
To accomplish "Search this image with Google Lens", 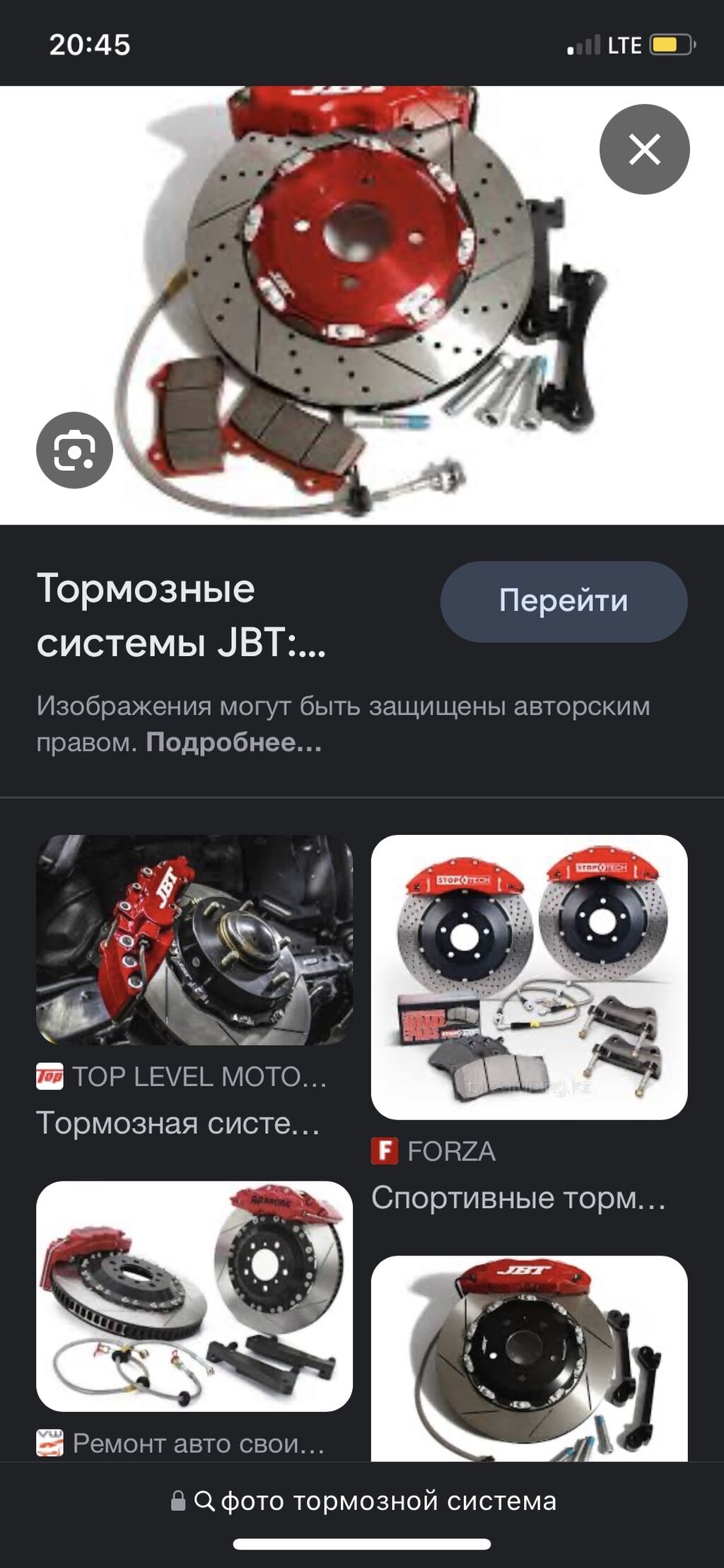I will 74,450.
